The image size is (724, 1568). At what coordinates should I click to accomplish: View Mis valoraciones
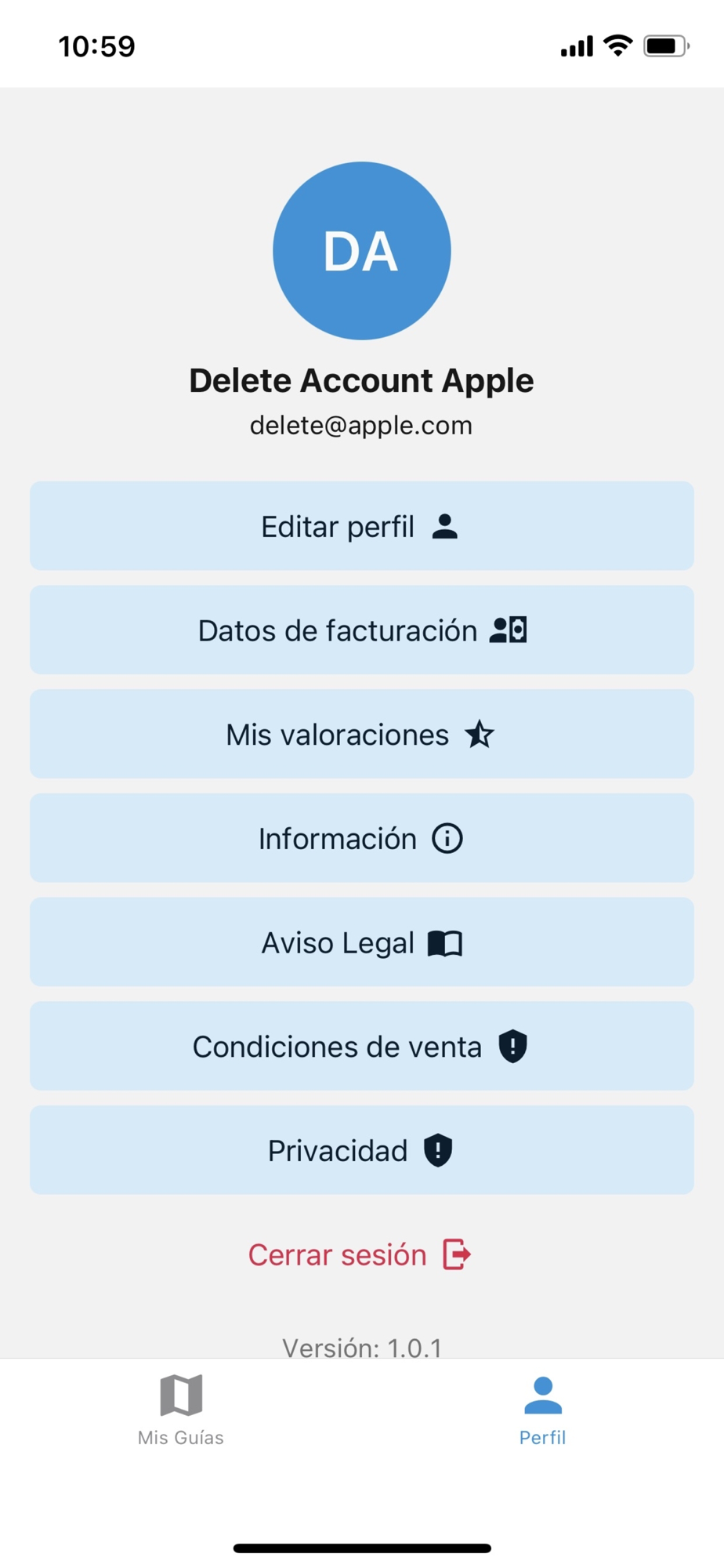click(x=361, y=735)
